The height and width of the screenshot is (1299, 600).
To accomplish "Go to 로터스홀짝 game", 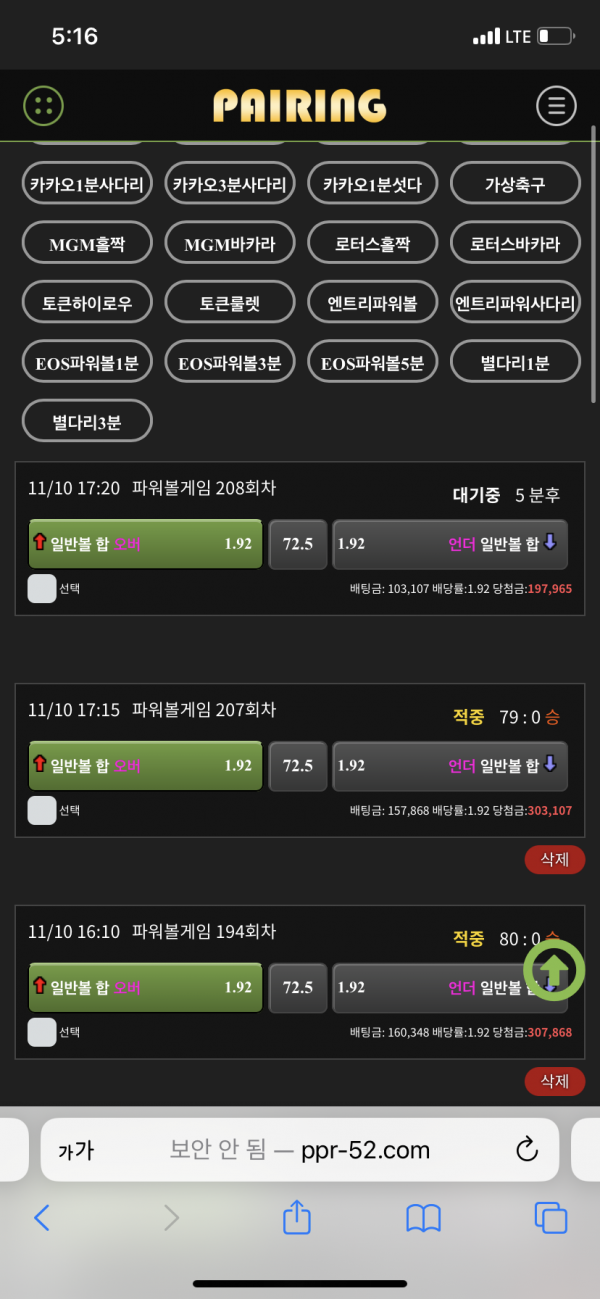I will [x=373, y=243].
